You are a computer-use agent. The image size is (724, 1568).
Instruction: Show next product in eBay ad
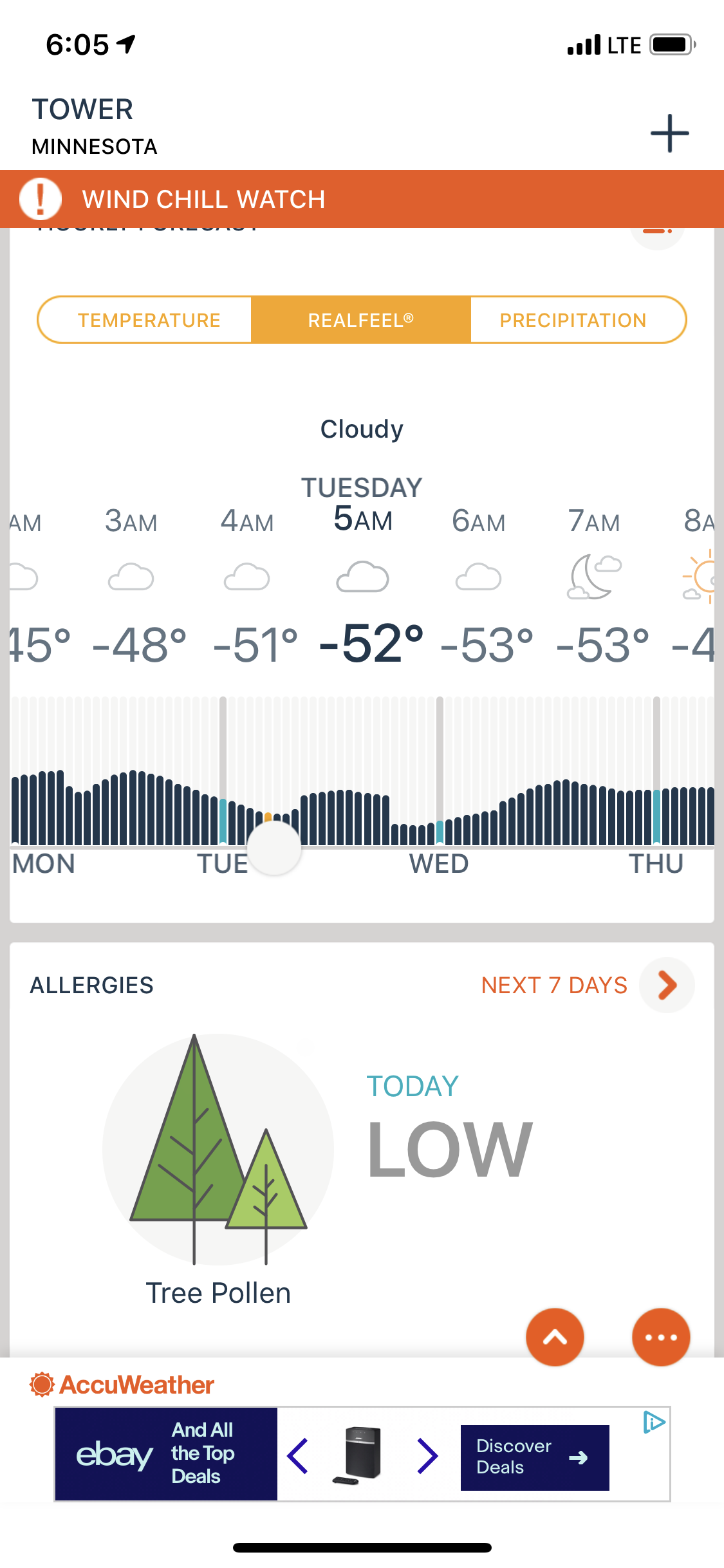coord(427,1456)
